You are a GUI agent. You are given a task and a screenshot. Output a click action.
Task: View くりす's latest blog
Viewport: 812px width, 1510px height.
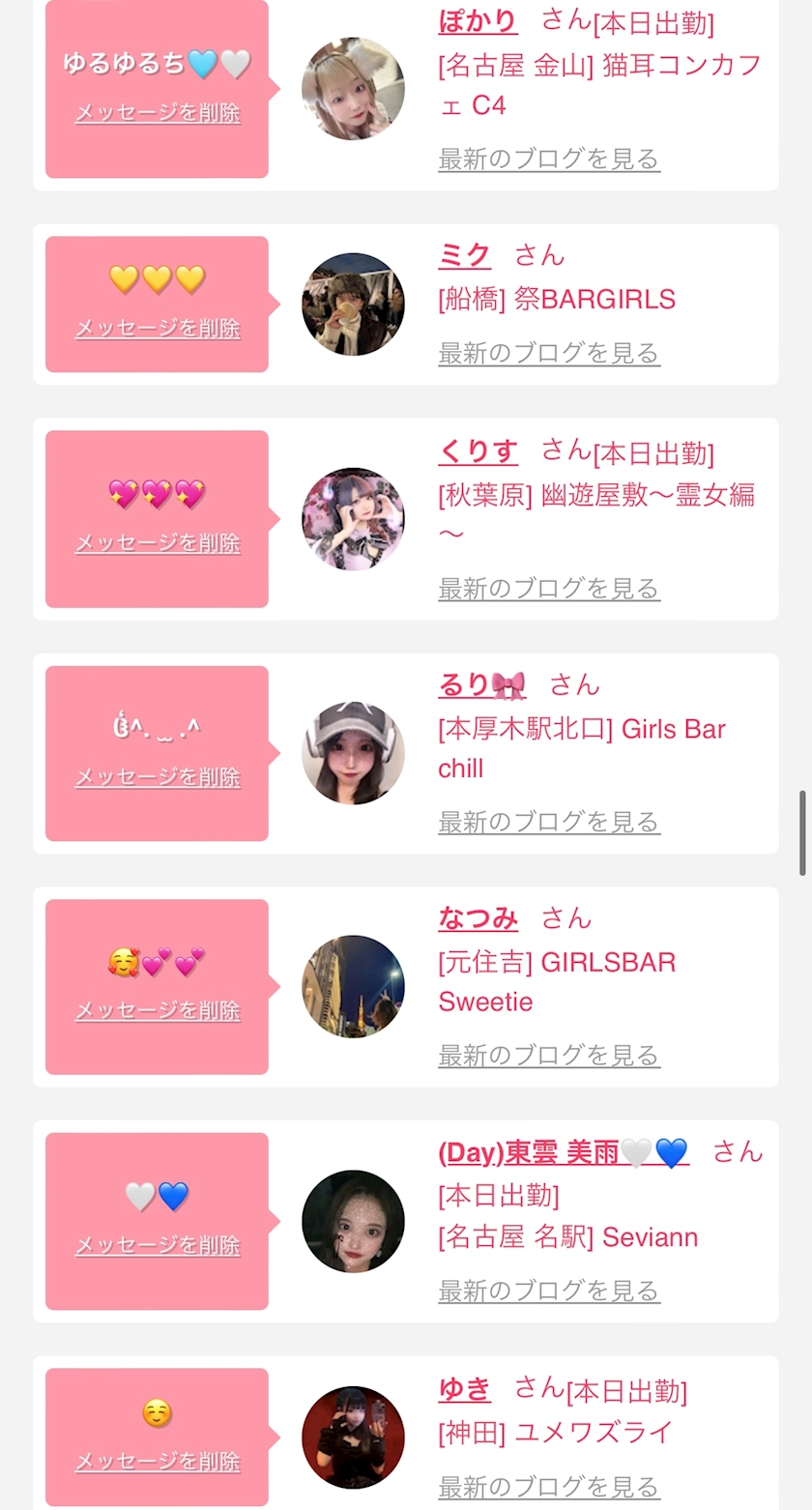549,588
